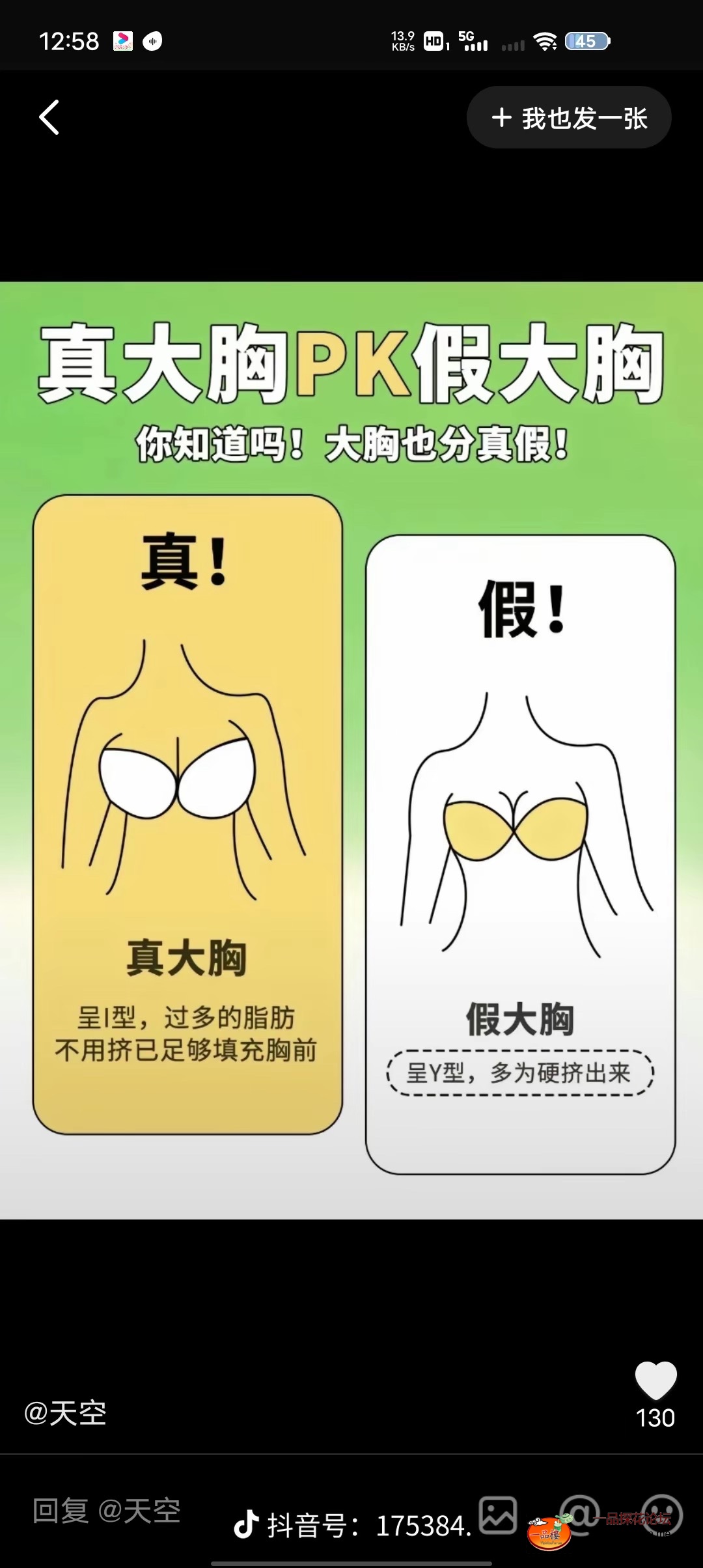Open the 回复 @天空 reply field

(107, 1511)
